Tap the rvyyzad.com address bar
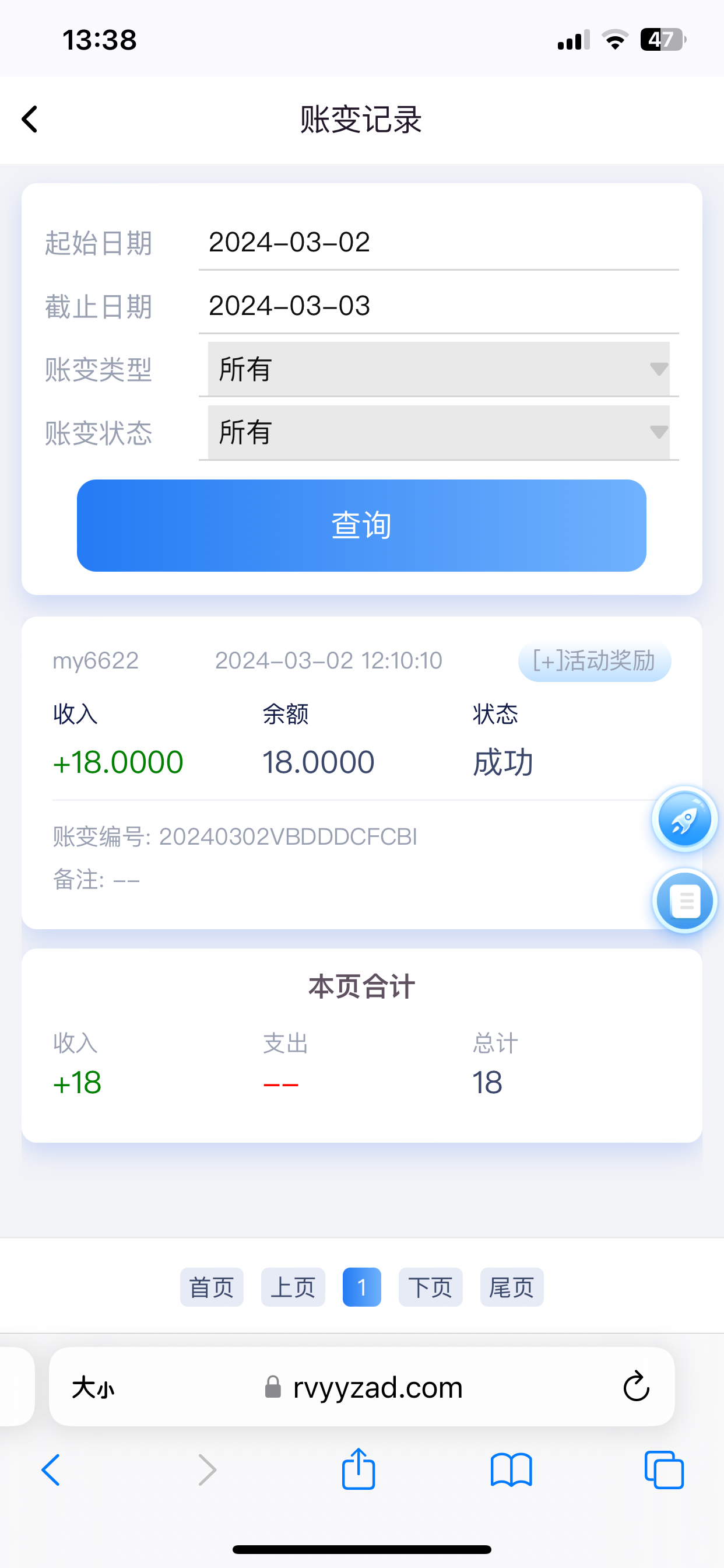The width and height of the screenshot is (724, 1568). pyautogui.click(x=365, y=1388)
